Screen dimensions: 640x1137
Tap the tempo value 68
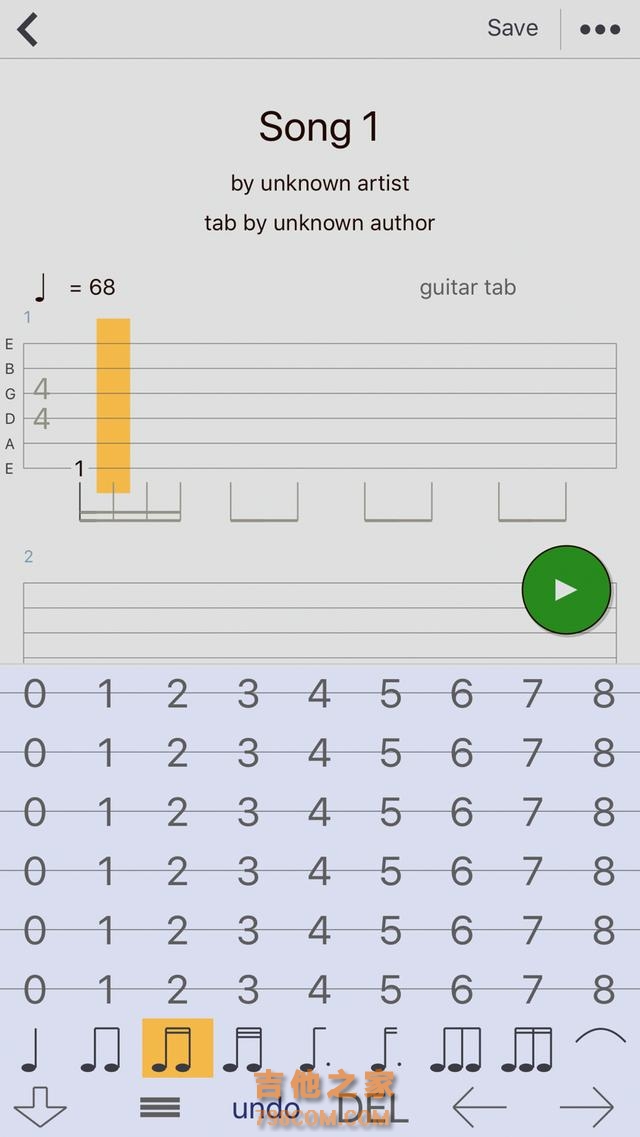[101, 288]
